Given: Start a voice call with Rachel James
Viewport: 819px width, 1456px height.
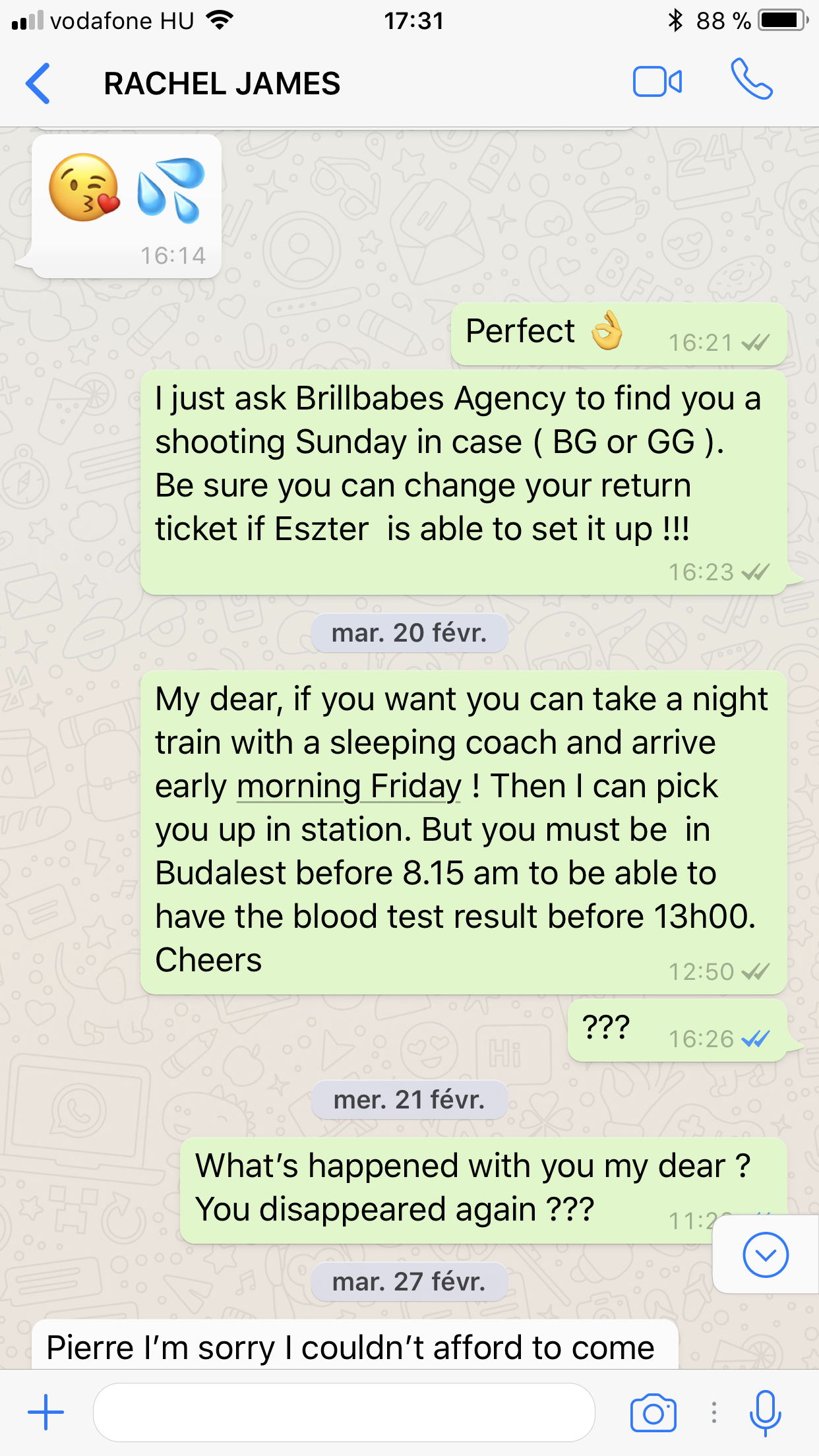Looking at the screenshot, I should point(751,80).
